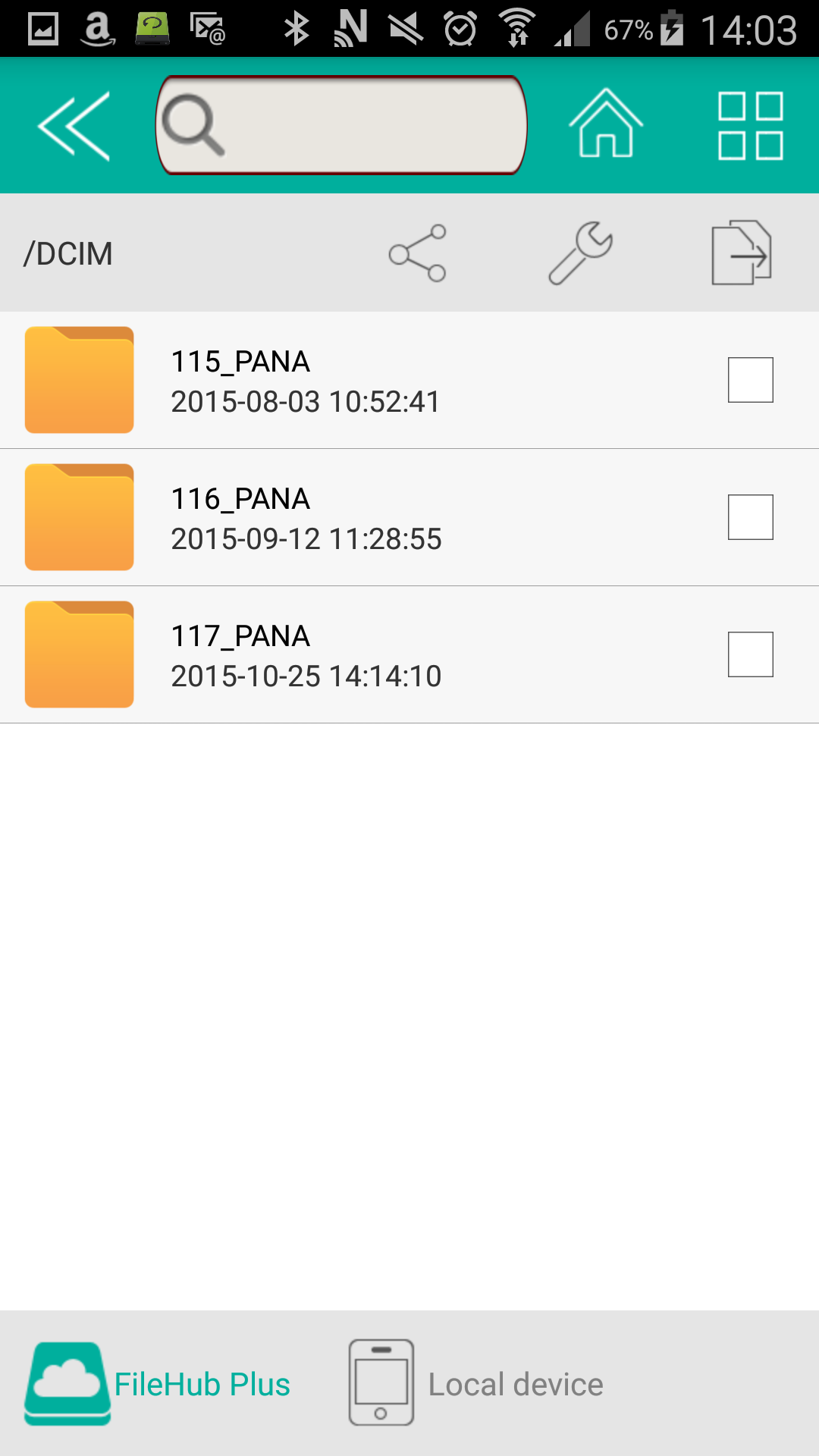Copy or move files with the transfer icon
Viewport: 819px width, 1456px height.
741,253
